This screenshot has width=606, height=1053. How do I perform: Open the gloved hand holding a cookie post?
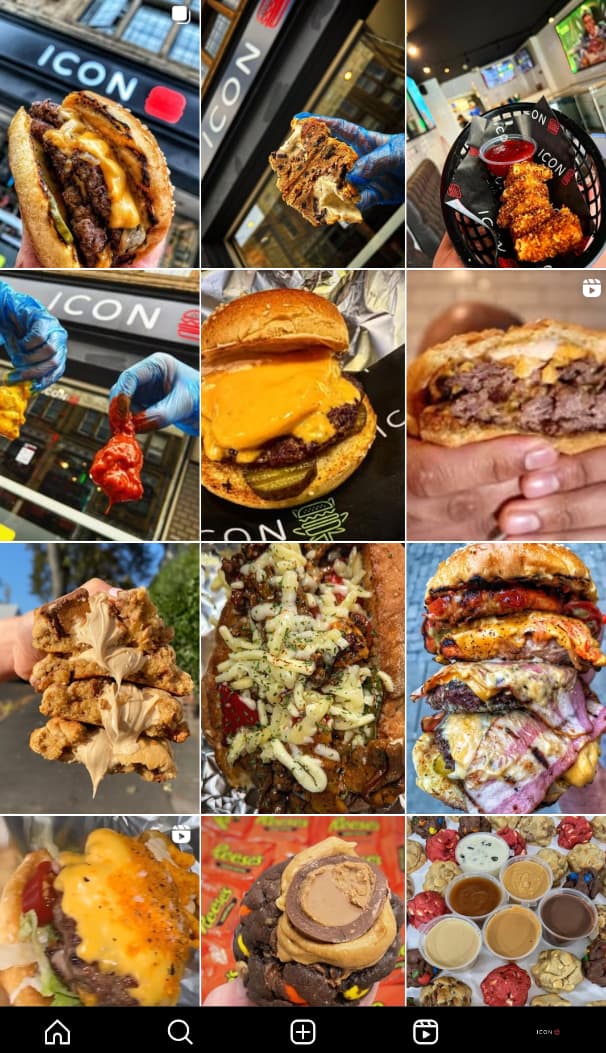303,133
